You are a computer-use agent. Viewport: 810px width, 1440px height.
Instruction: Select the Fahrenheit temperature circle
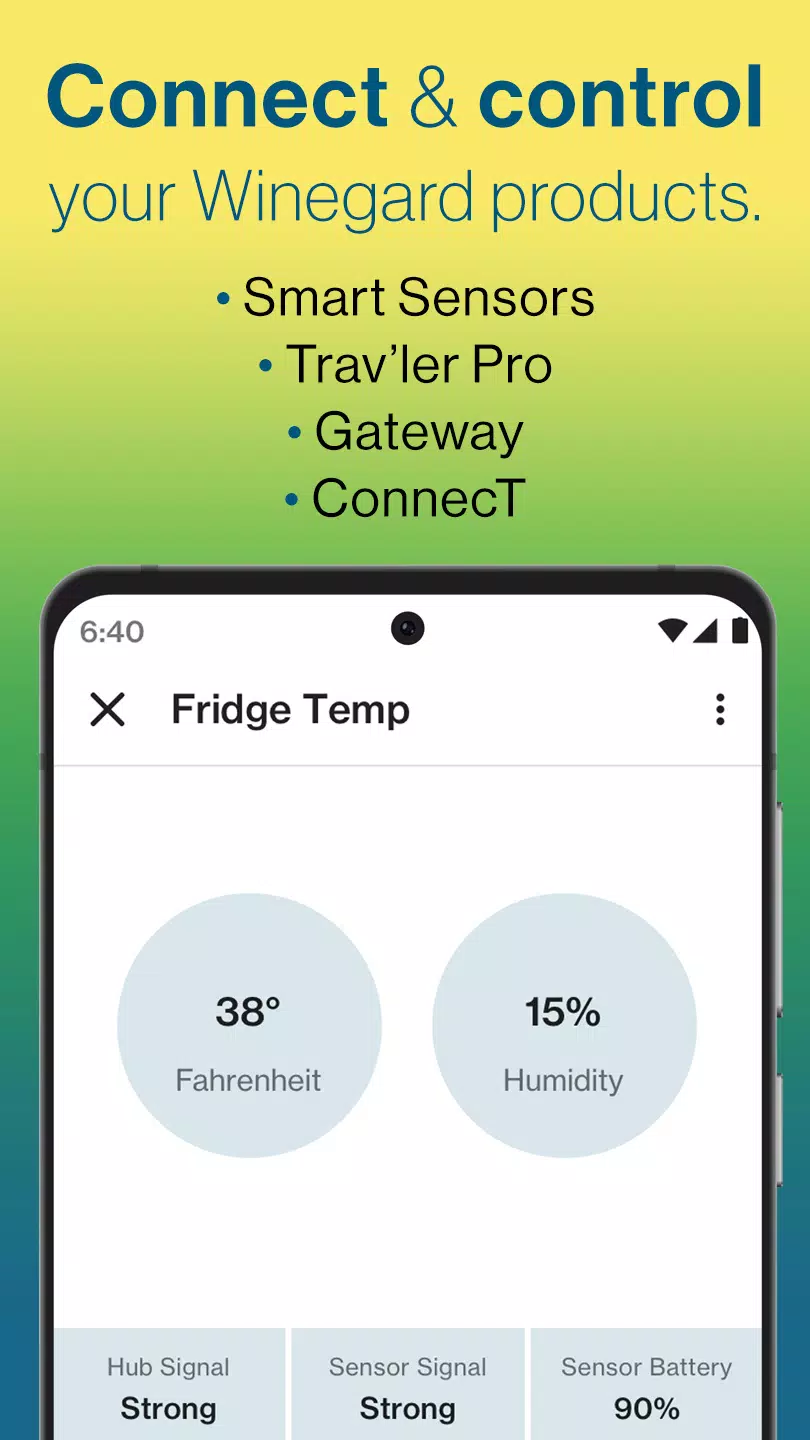[x=249, y=1025]
